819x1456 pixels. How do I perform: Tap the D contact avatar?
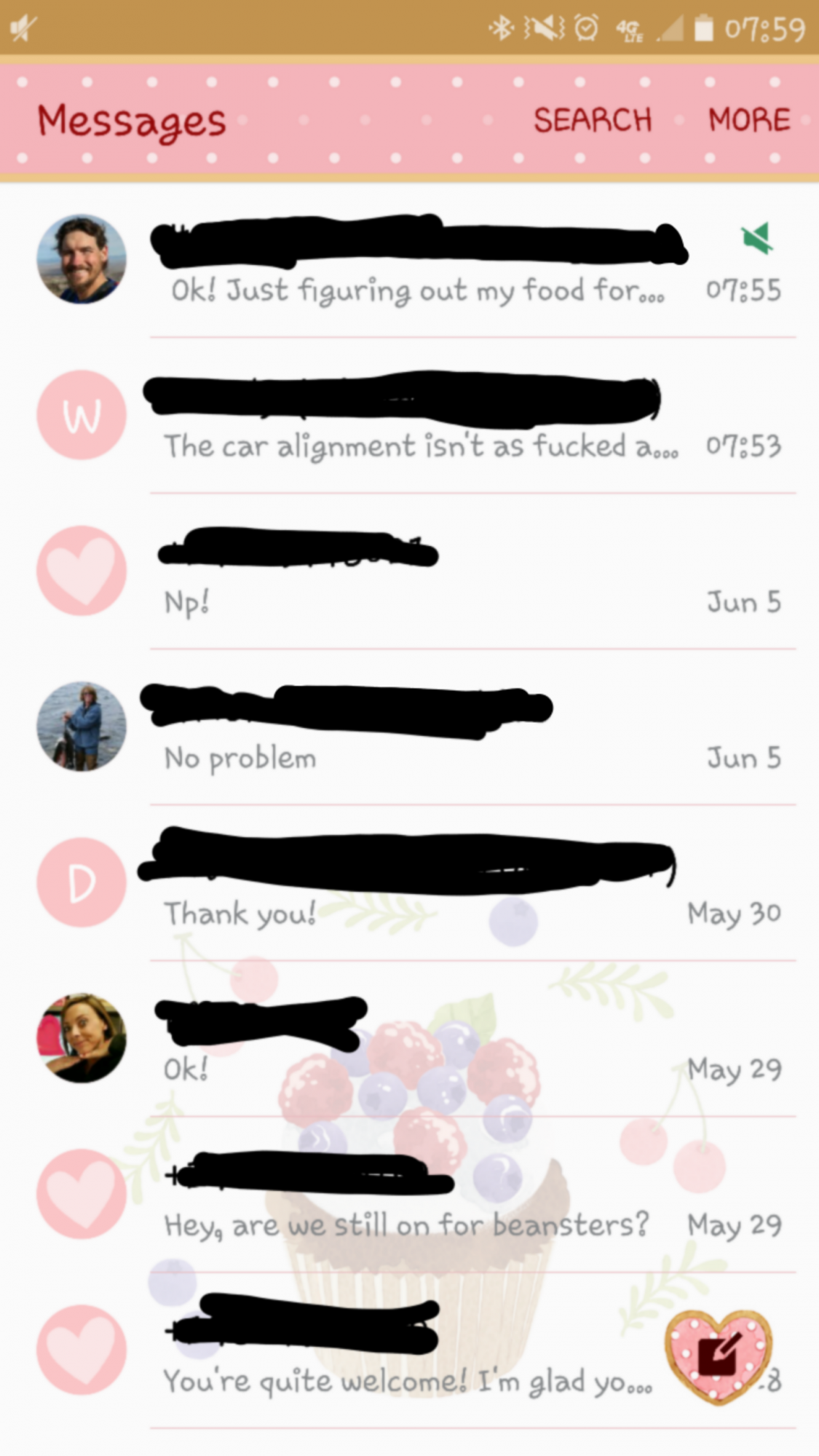coord(82,882)
